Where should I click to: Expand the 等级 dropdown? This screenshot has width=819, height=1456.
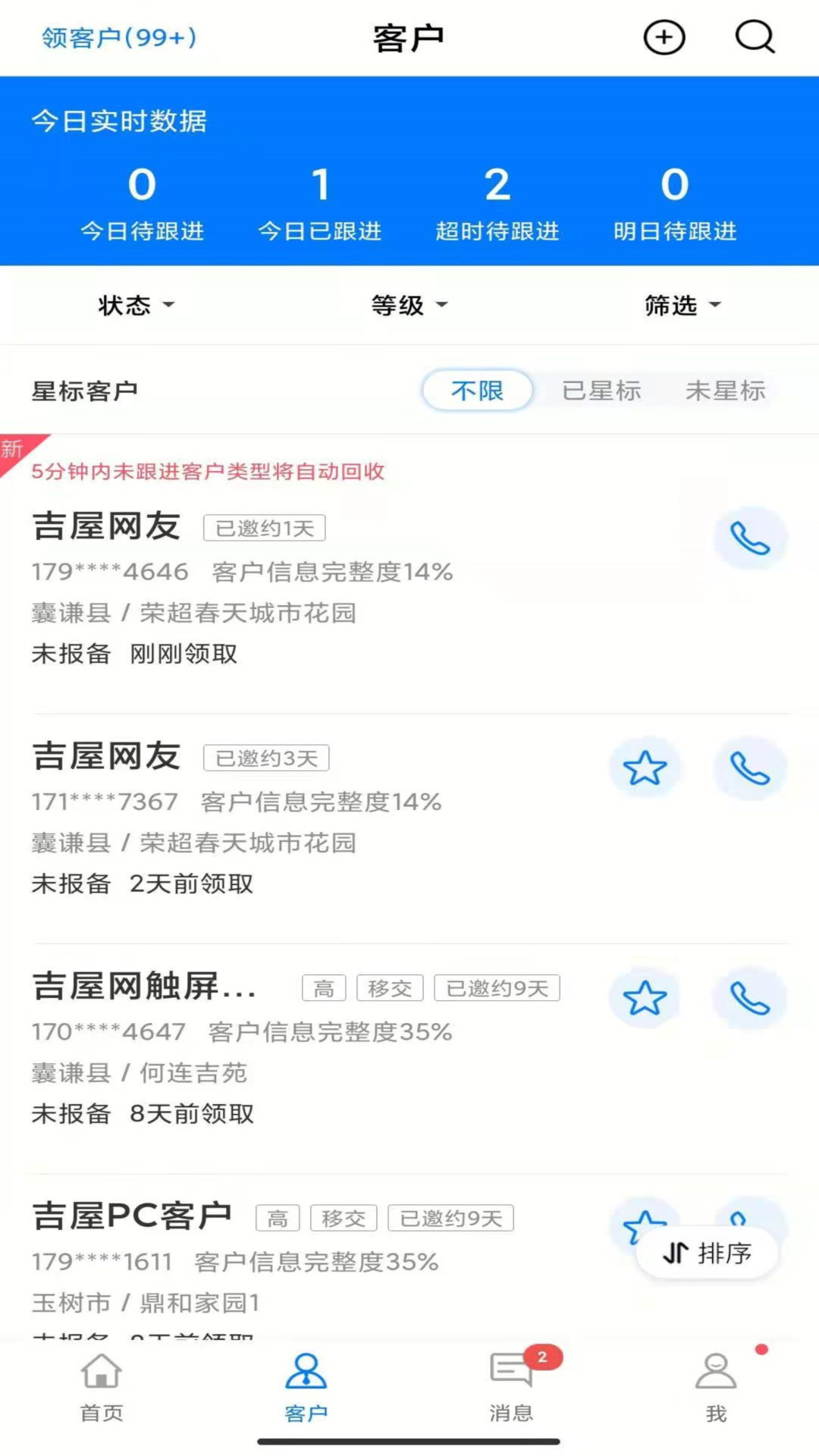click(x=409, y=305)
